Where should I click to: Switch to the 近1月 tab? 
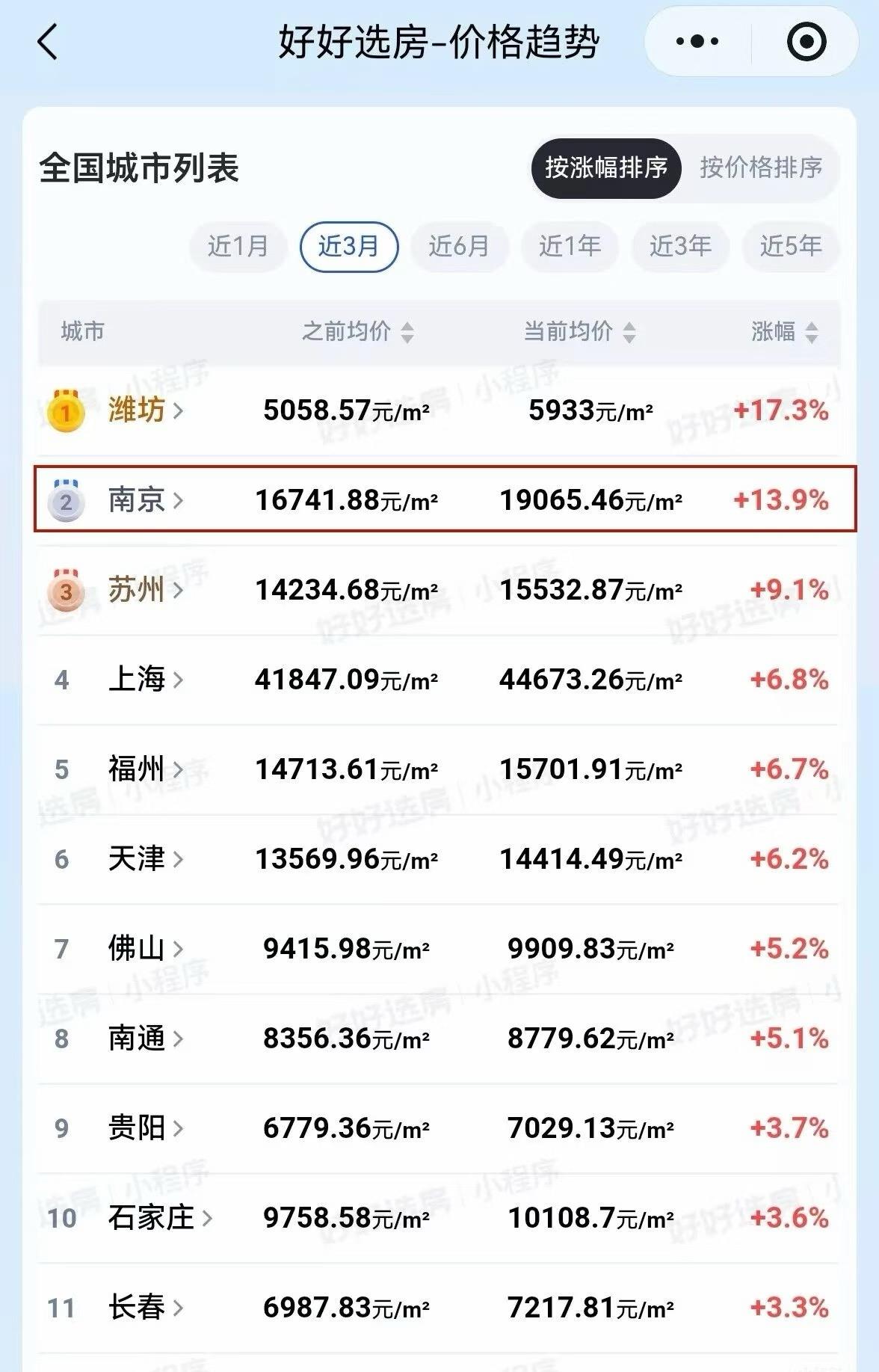tap(238, 247)
